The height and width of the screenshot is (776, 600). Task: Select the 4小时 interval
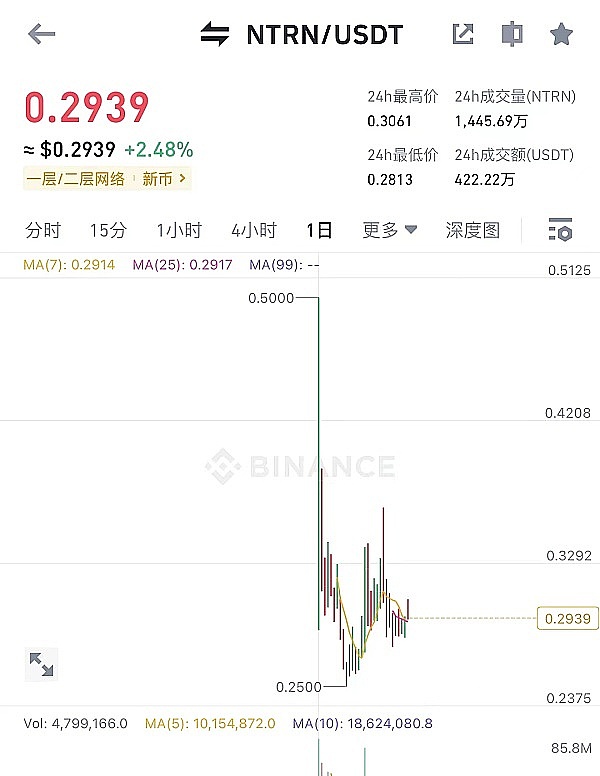pos(253,230)
